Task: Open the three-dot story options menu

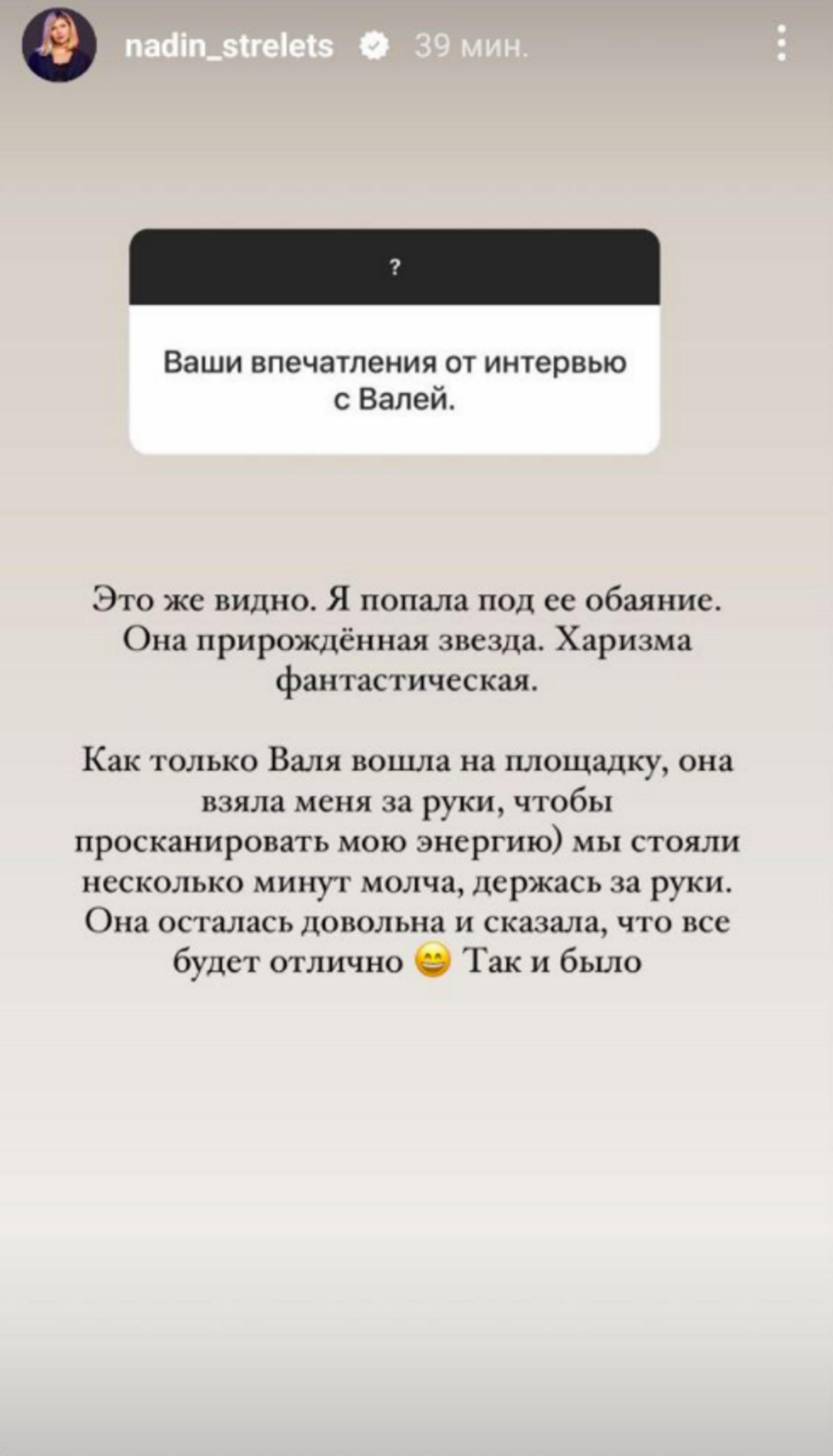Action: (782, 43)
